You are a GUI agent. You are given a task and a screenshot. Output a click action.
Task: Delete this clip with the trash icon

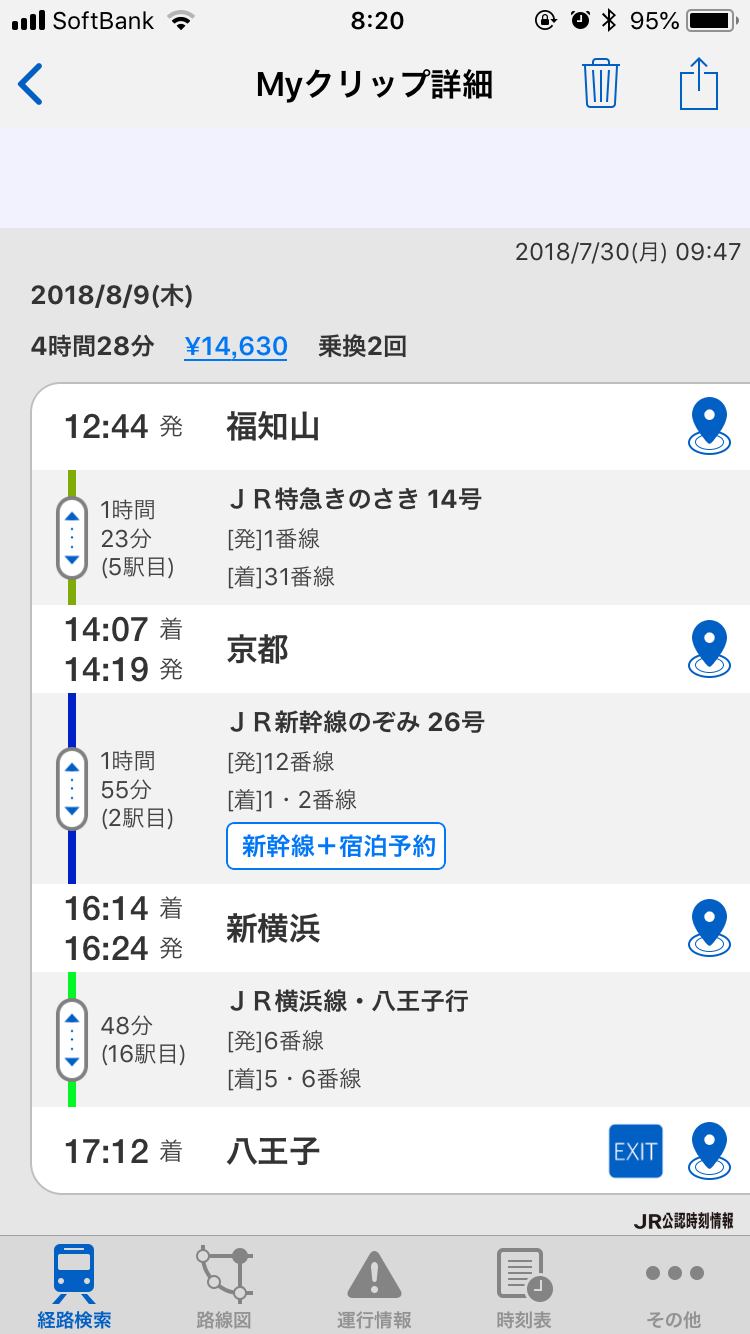(601, 83)
